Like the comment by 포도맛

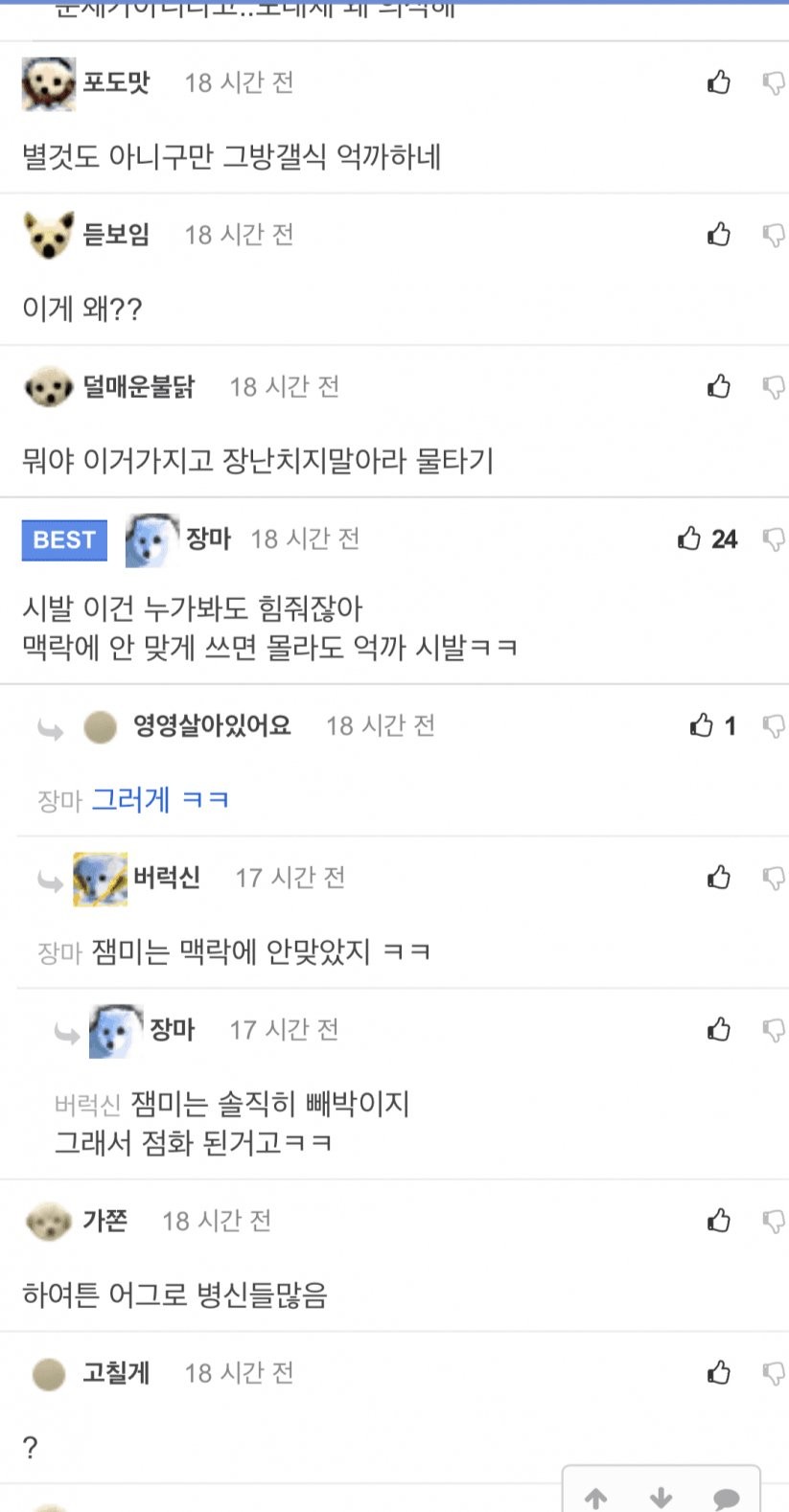click(719, 82)
